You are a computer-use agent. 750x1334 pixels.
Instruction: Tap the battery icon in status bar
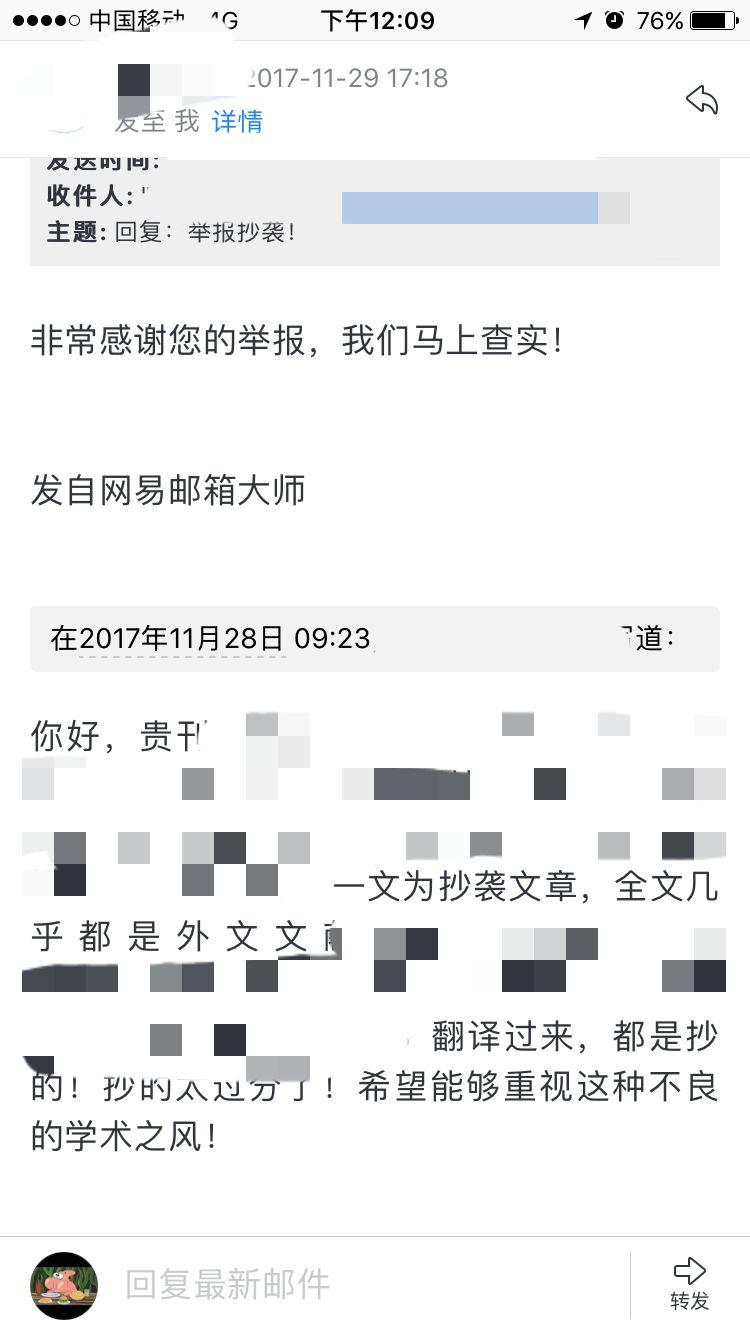tap(712, 17)
